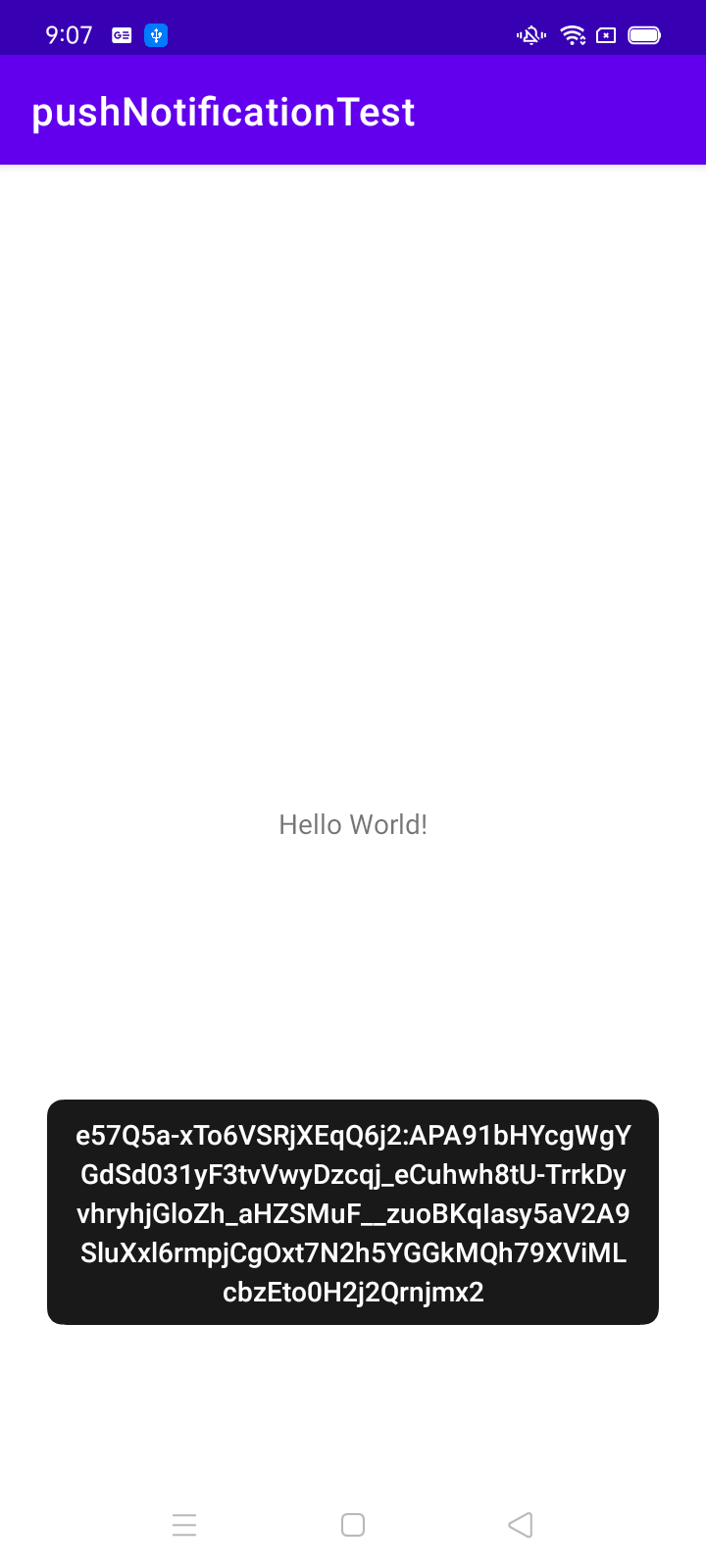This screenshot has width=706, height=1568.
Task: Click the token text starting with e57Q5a
Action: pyautogui.click(x=352, y=1135)
